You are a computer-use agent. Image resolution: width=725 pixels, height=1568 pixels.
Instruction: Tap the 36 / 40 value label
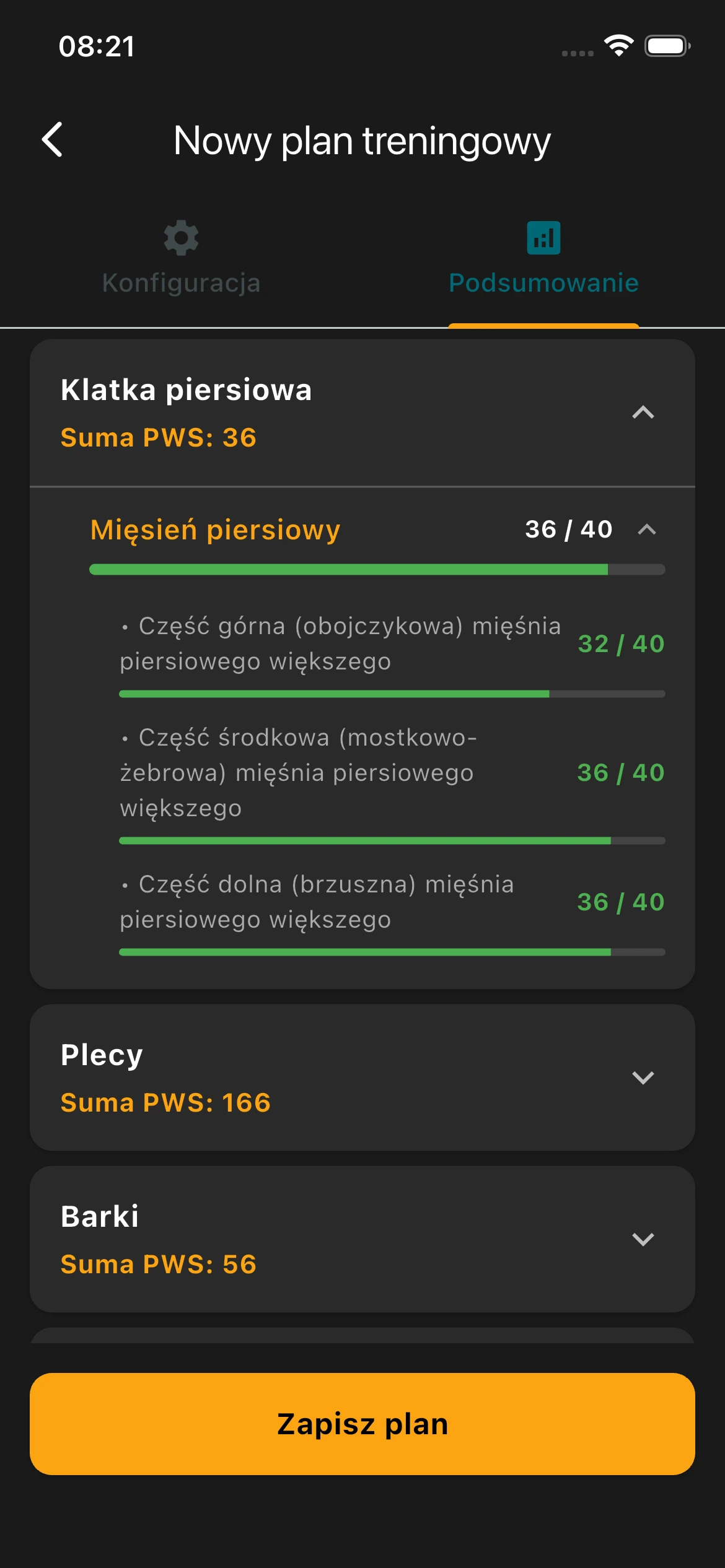(x=568, y=529)
